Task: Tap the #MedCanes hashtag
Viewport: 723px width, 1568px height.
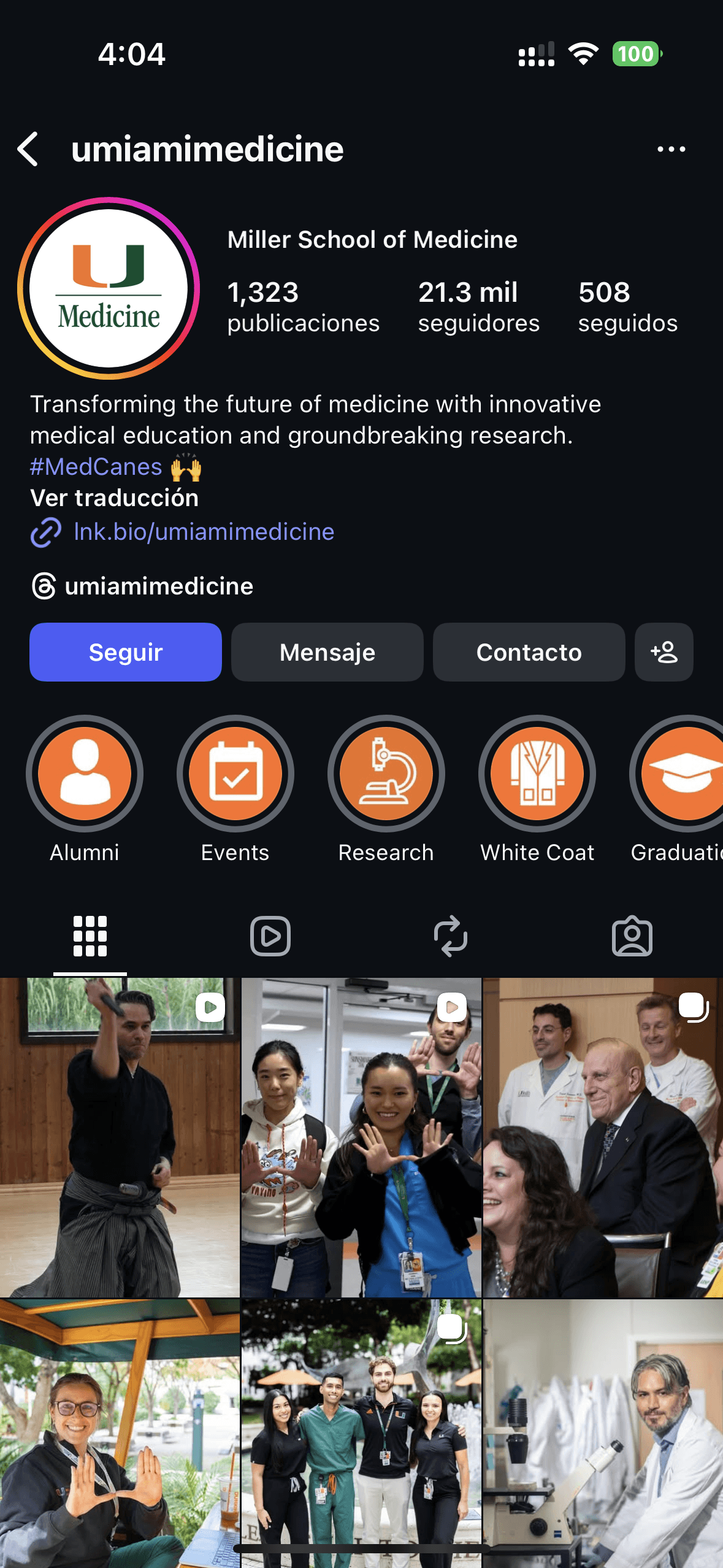Action: (94, 466)
